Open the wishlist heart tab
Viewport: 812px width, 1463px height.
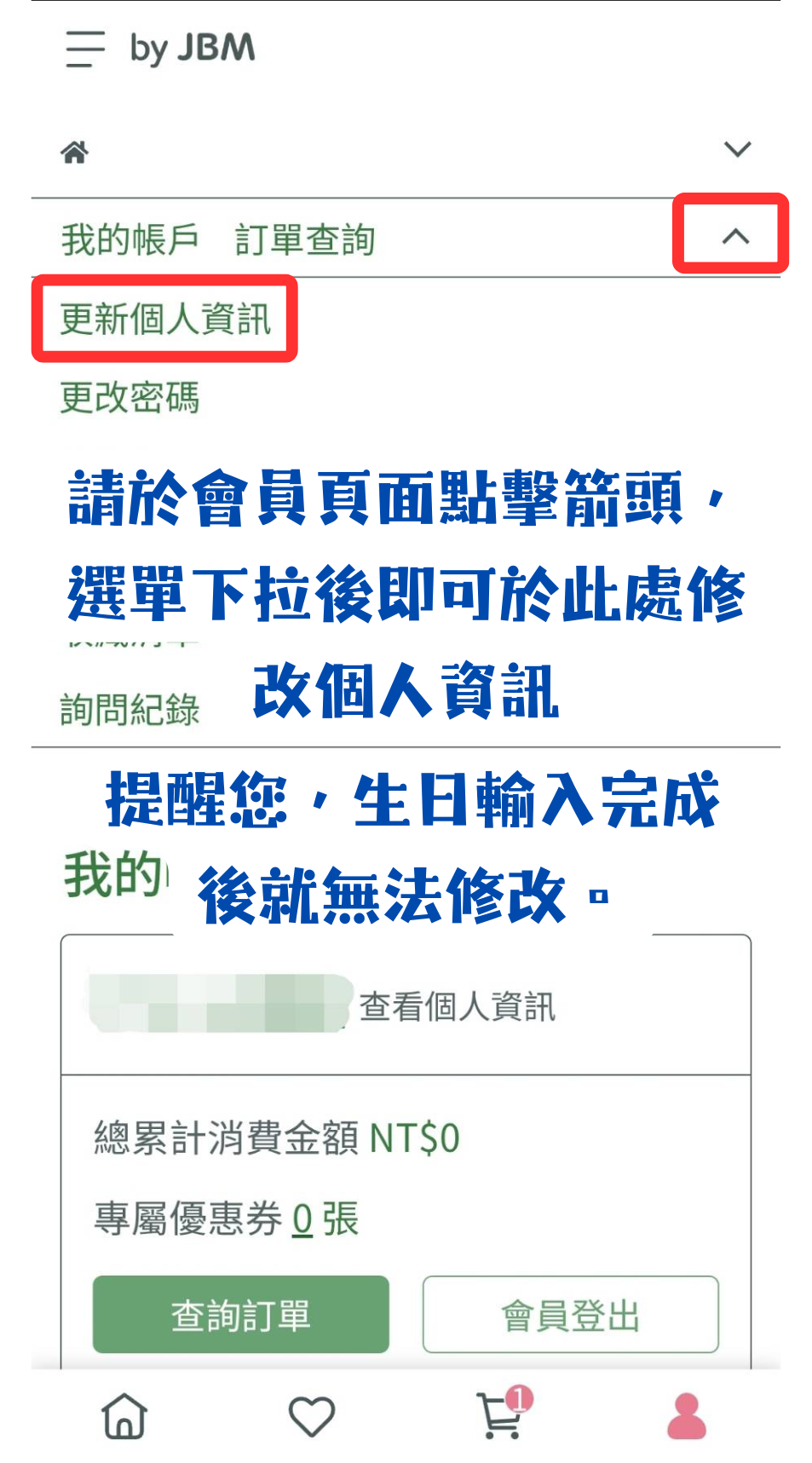click(312, 1416)
